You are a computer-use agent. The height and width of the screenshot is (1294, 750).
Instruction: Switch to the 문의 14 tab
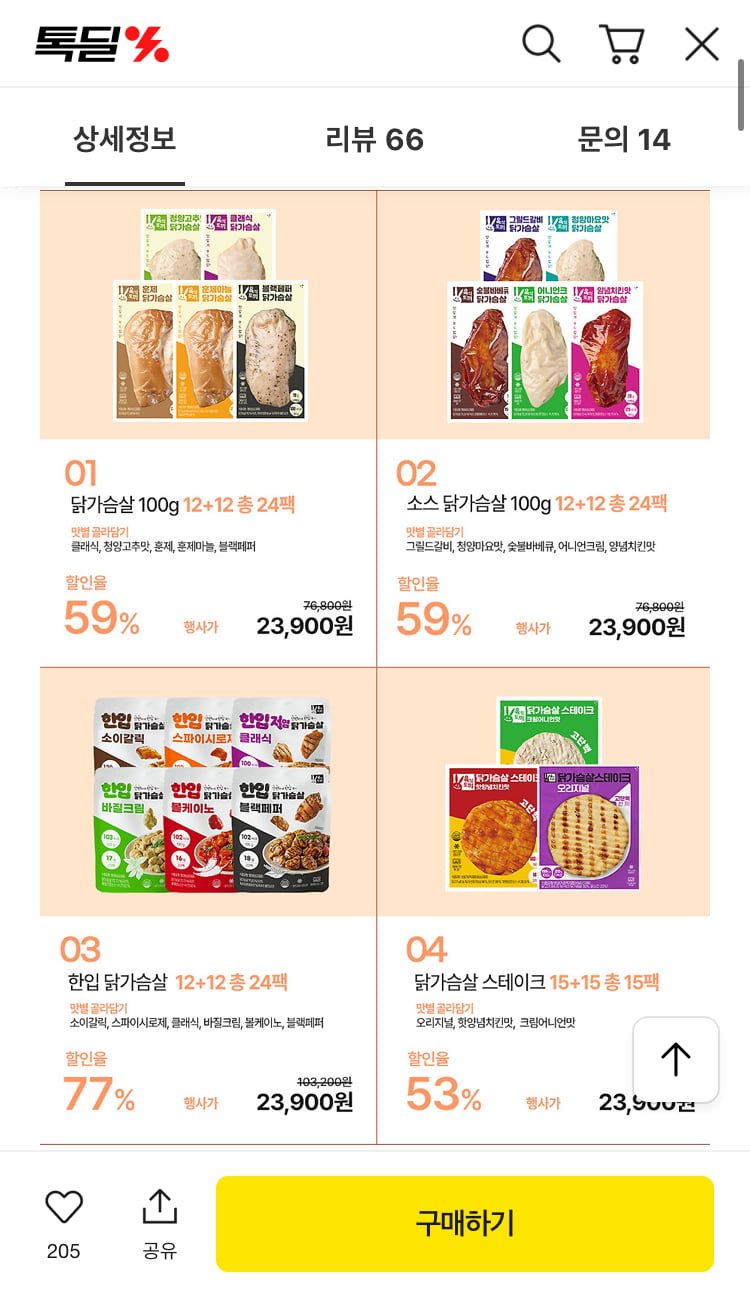[624, 139]
